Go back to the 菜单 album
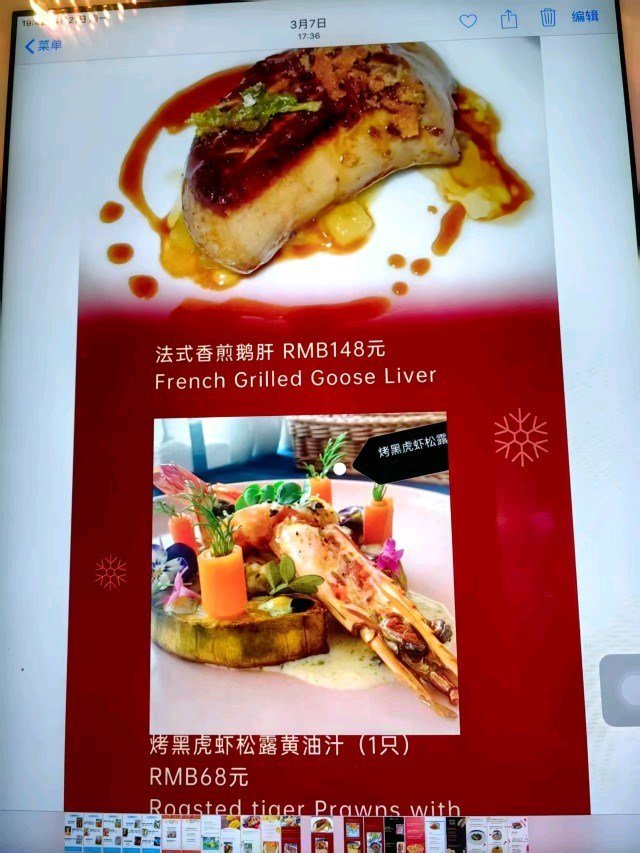 pos(43,45)
